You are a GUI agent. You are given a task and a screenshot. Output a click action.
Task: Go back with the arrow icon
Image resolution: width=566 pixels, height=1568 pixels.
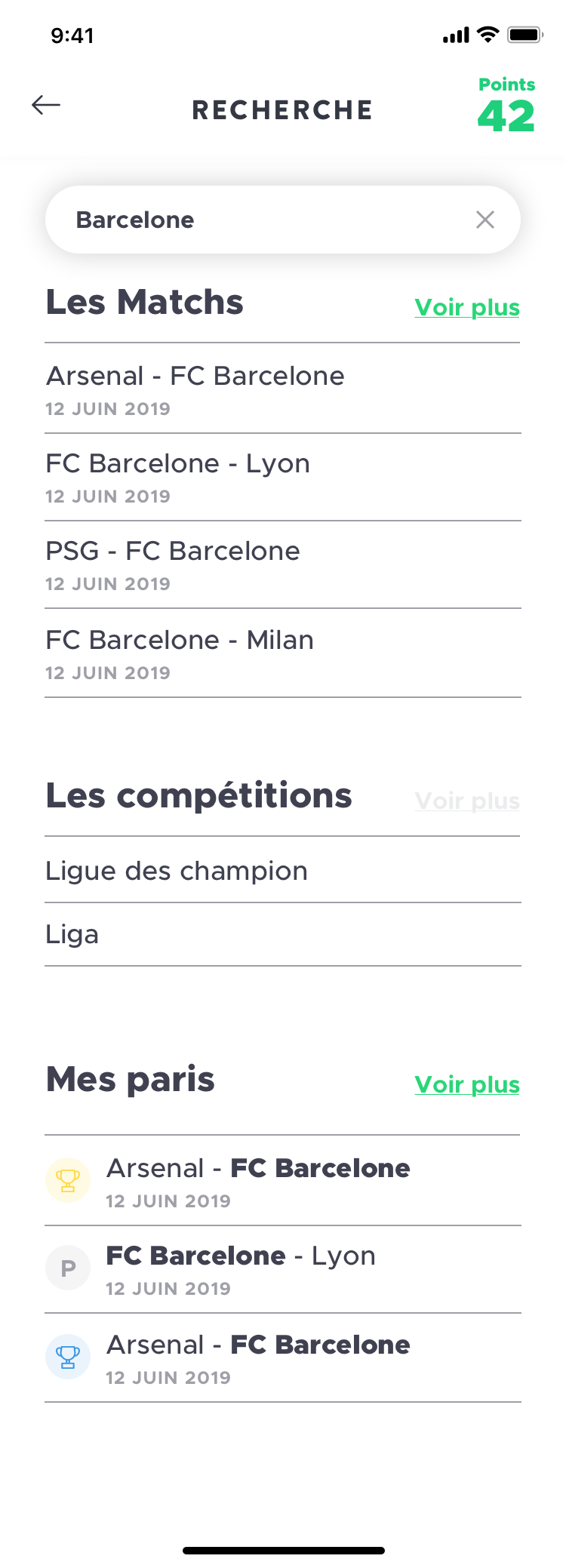pyautogui.click(x=46, y=105)
